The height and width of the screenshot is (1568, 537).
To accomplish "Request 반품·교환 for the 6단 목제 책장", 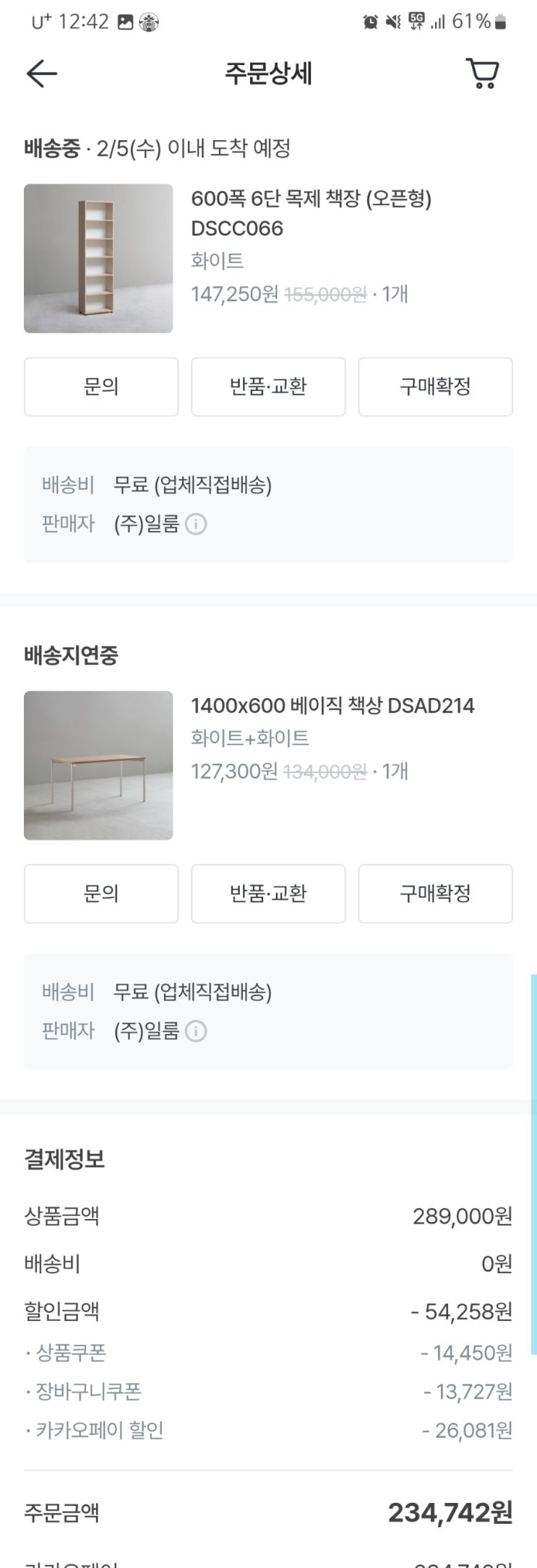I will click(268, 387).
